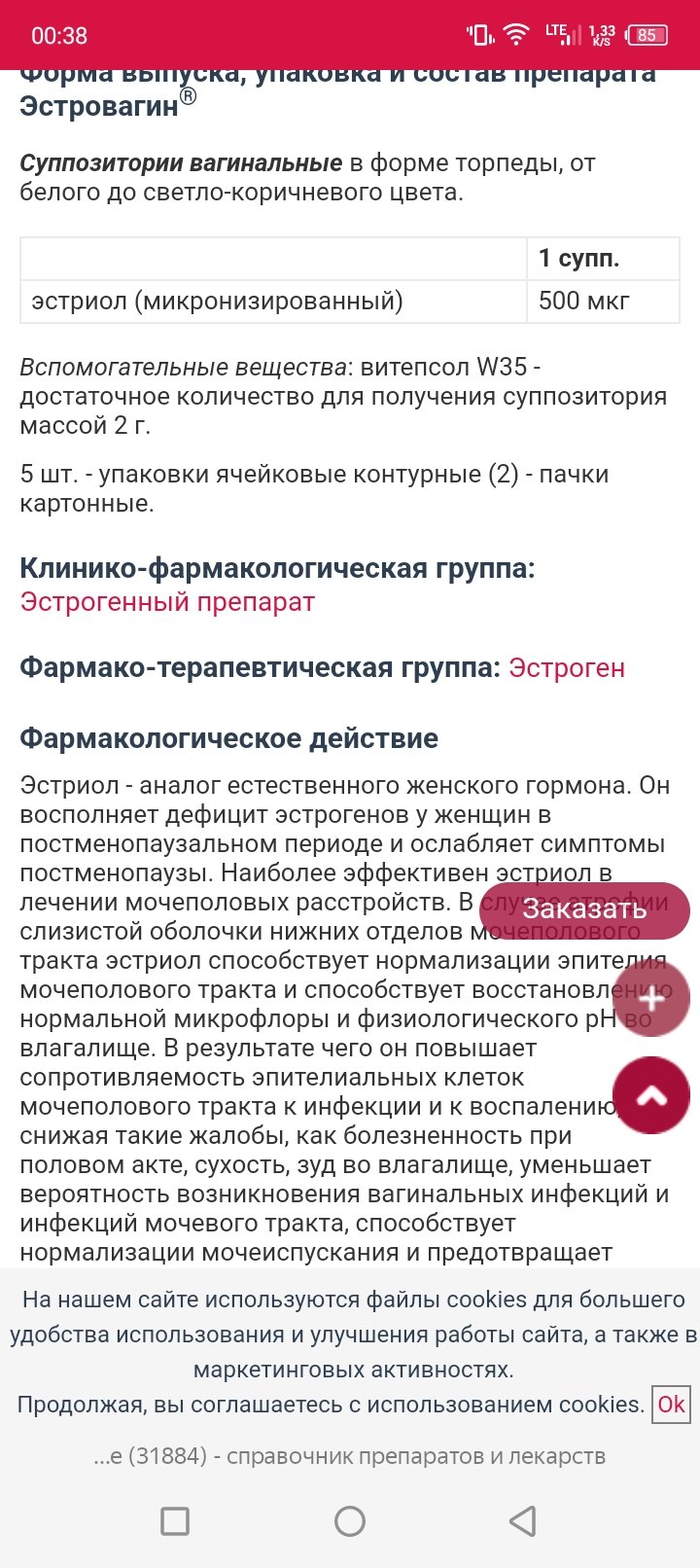
Task: Follow the Эстроген pharmaco-therapeutic group link
Action: point(567,668)
